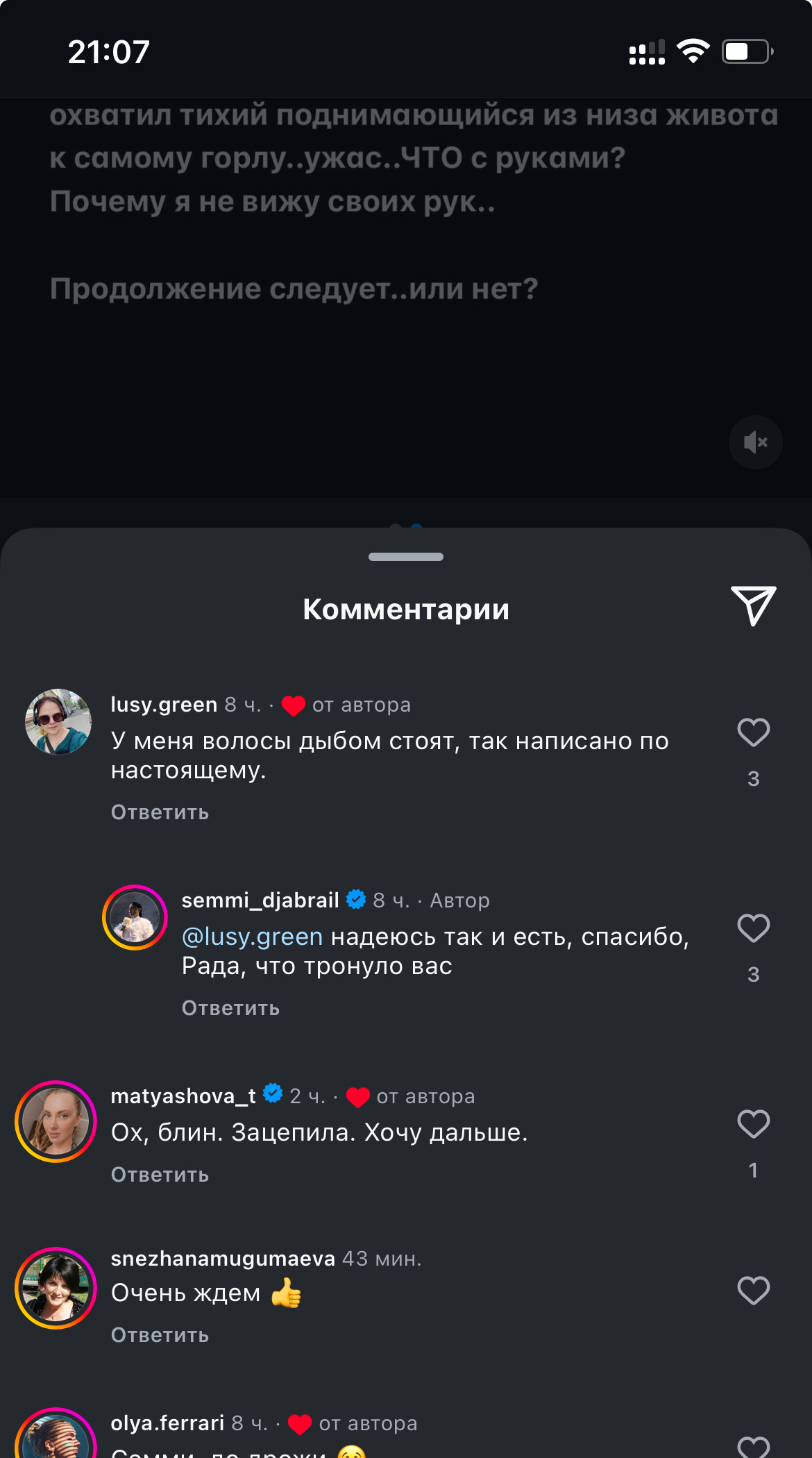Open the @lusy.green mention link

pos(252,937)
